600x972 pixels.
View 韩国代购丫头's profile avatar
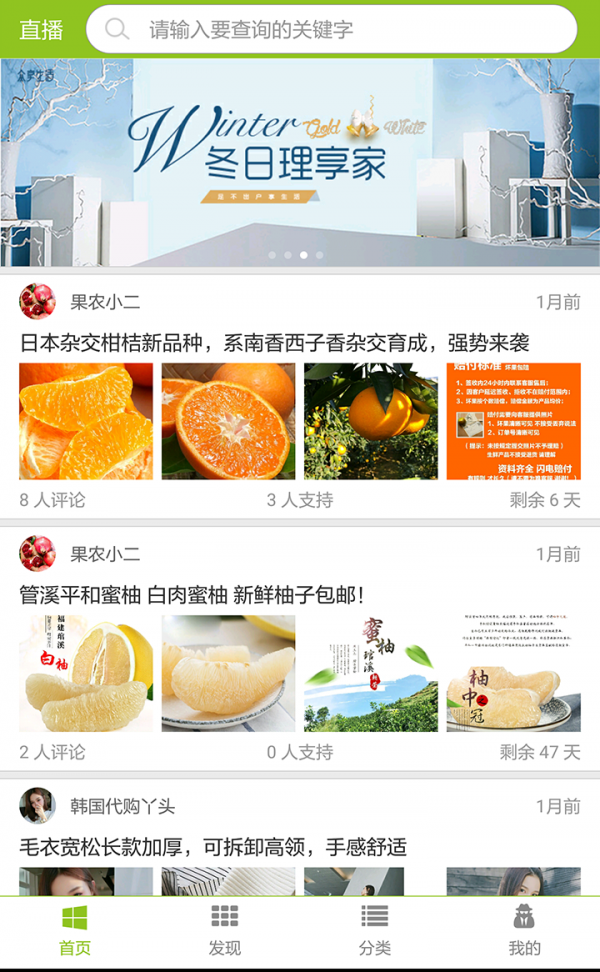click(38, 805)
